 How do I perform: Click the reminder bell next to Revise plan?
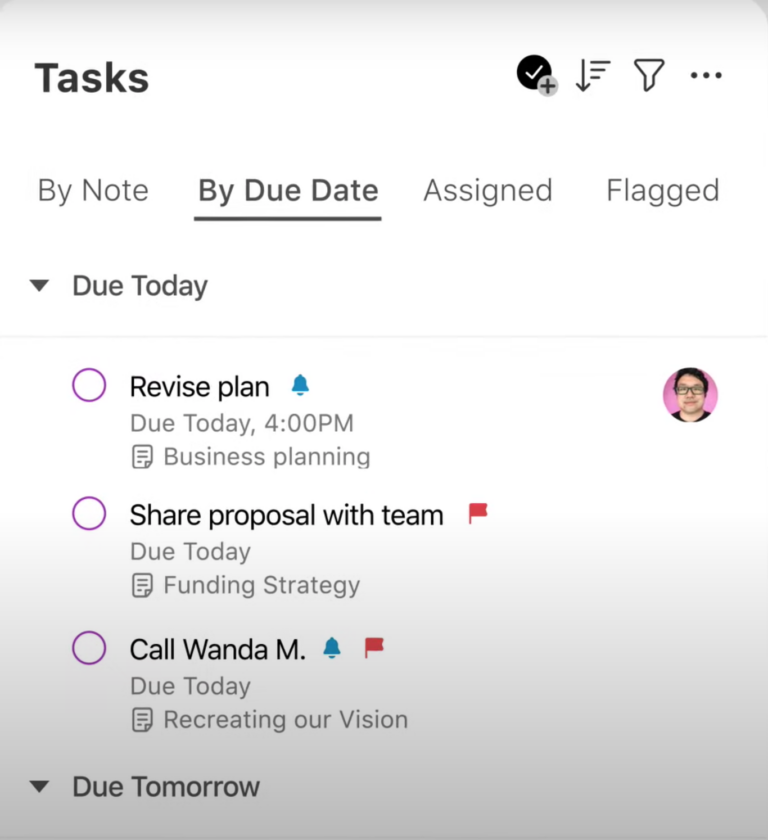[300, 384]
